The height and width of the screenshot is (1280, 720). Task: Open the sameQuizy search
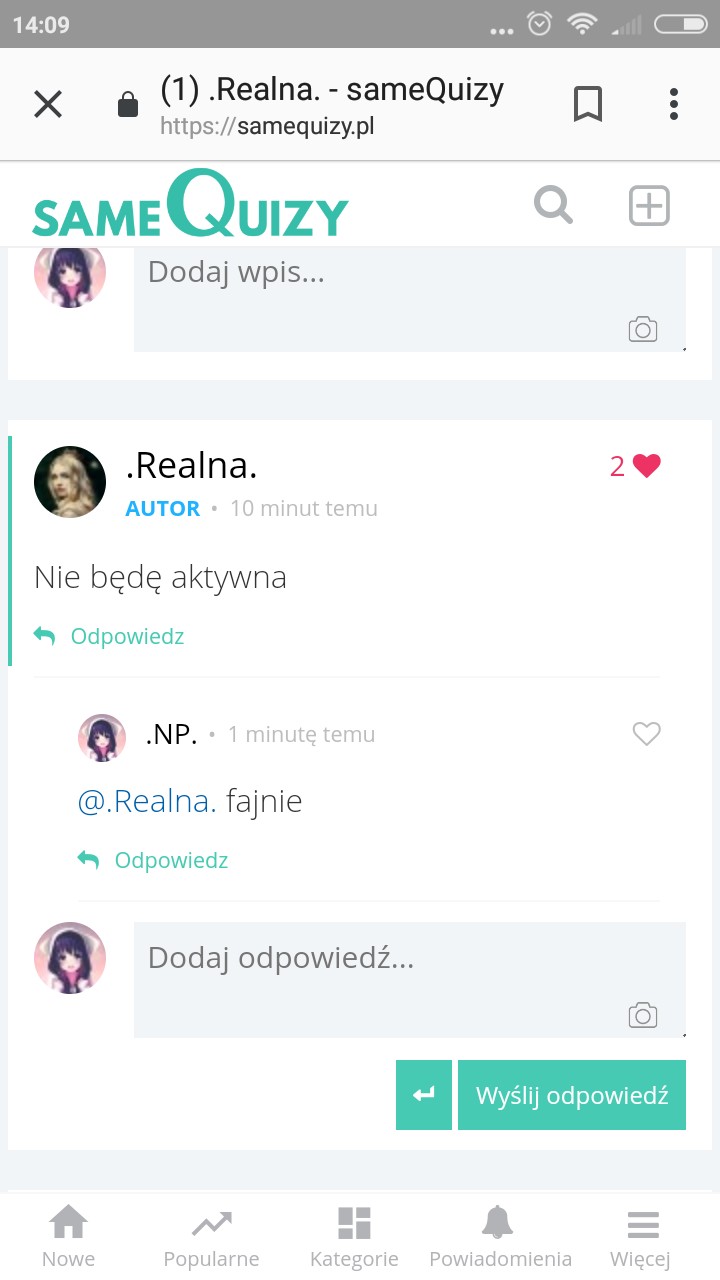point(553,205)
